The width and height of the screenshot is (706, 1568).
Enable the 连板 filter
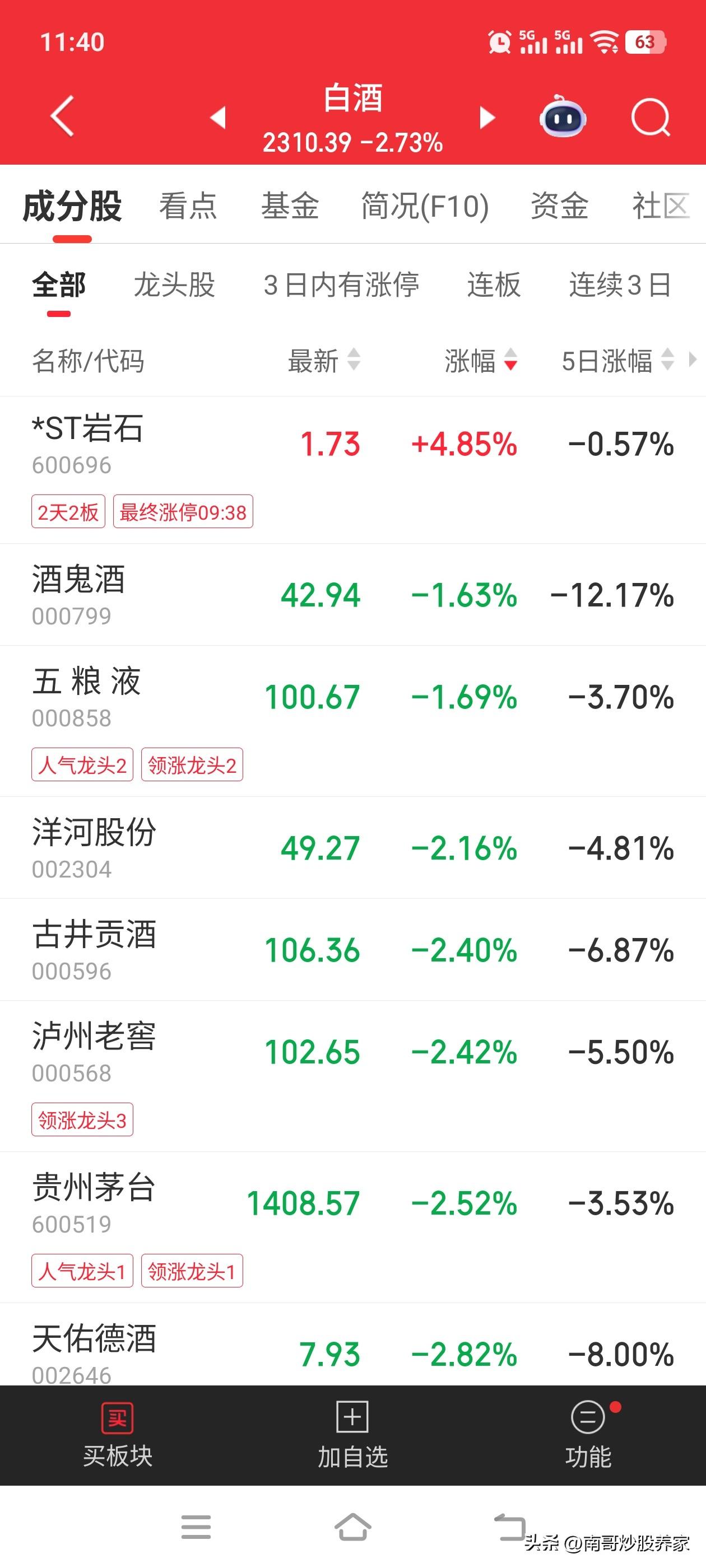click(495, 286)
